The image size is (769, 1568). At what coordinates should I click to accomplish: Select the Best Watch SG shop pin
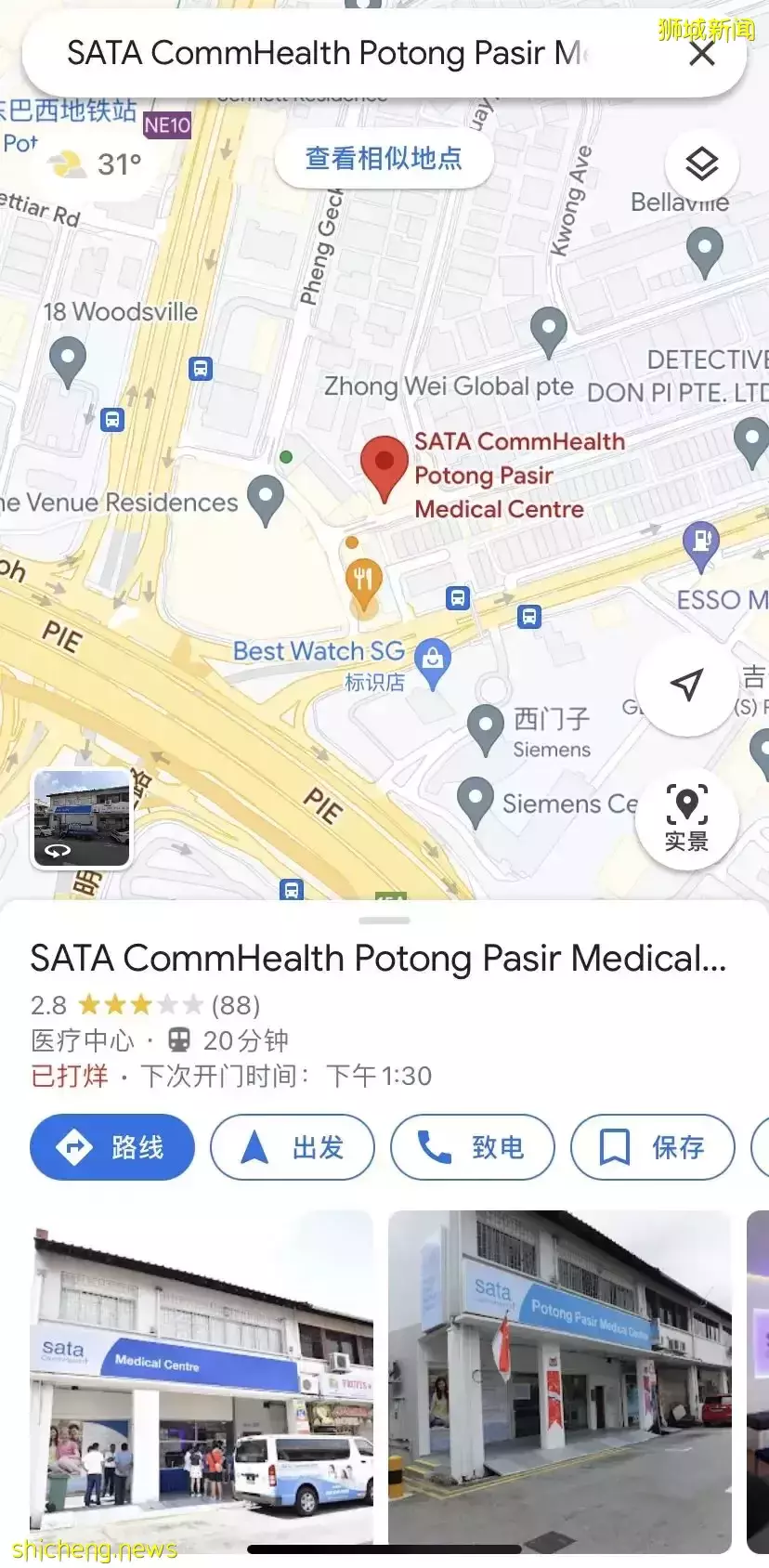(x=432, y=662)
